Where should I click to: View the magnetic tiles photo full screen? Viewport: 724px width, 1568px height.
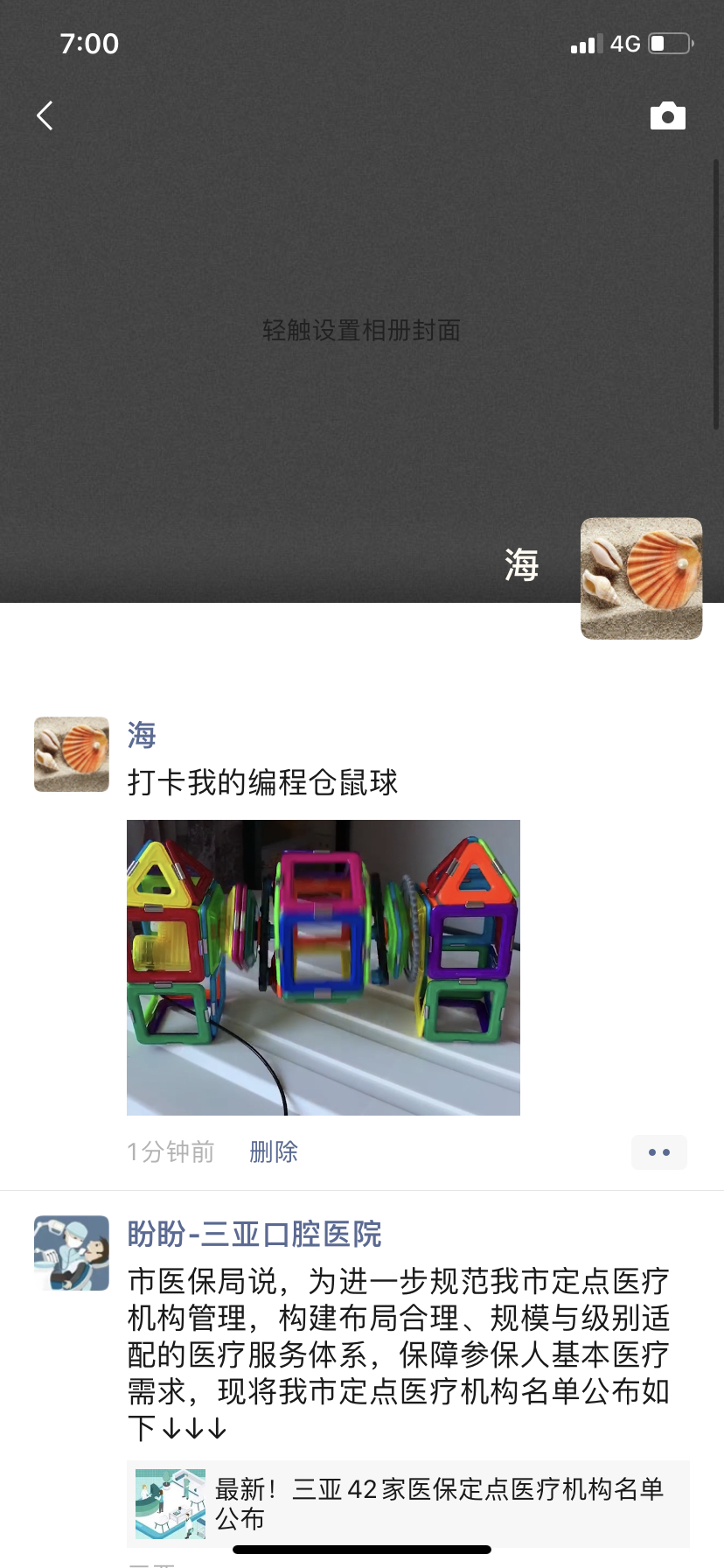coord(323,967)
